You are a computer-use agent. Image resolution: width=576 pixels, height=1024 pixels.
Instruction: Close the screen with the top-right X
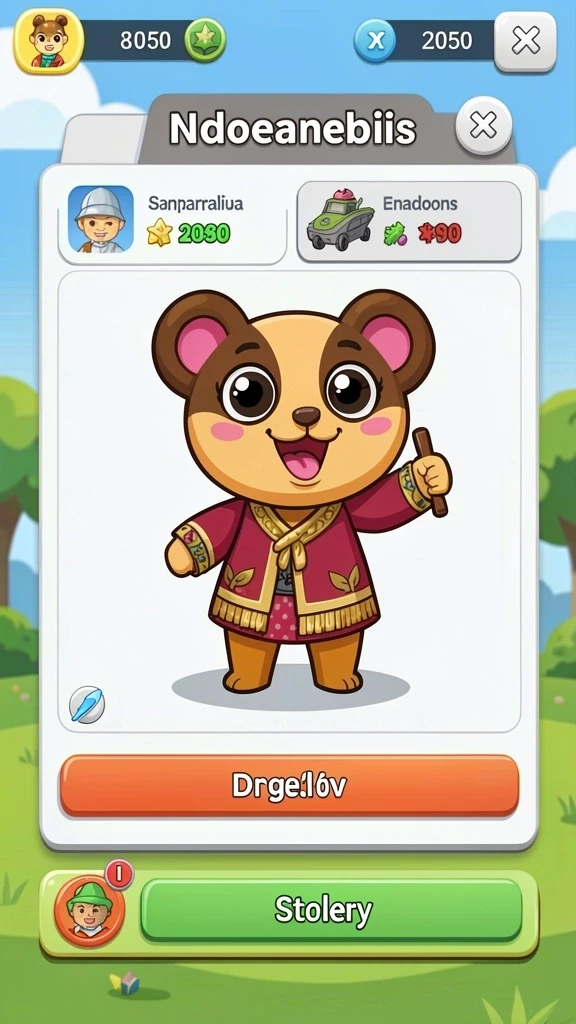pyautogui.click(x=525, y=41)
